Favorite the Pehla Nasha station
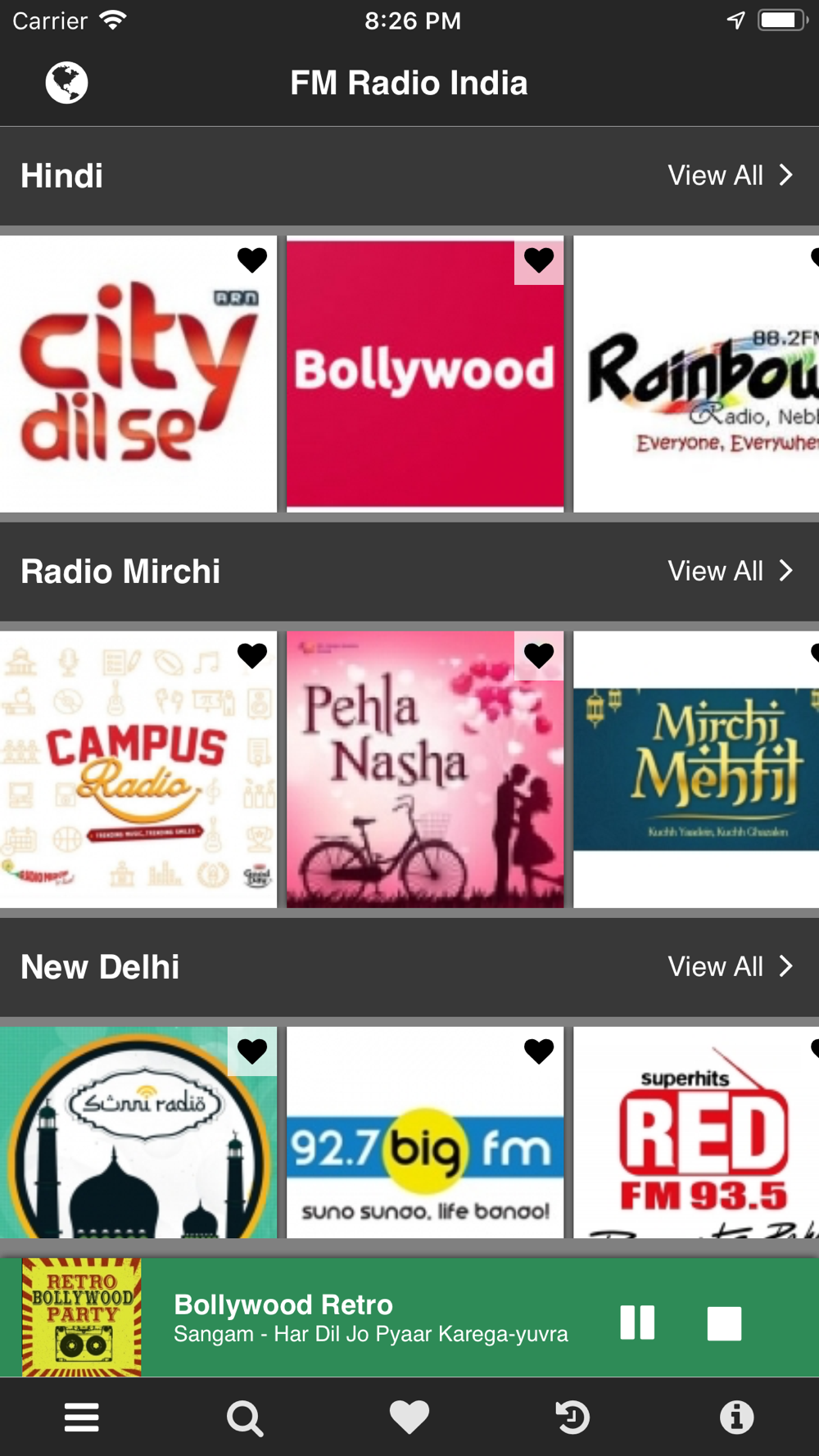Image resolution: width=819 pixels, height=1456 pixels. point(539,656)
